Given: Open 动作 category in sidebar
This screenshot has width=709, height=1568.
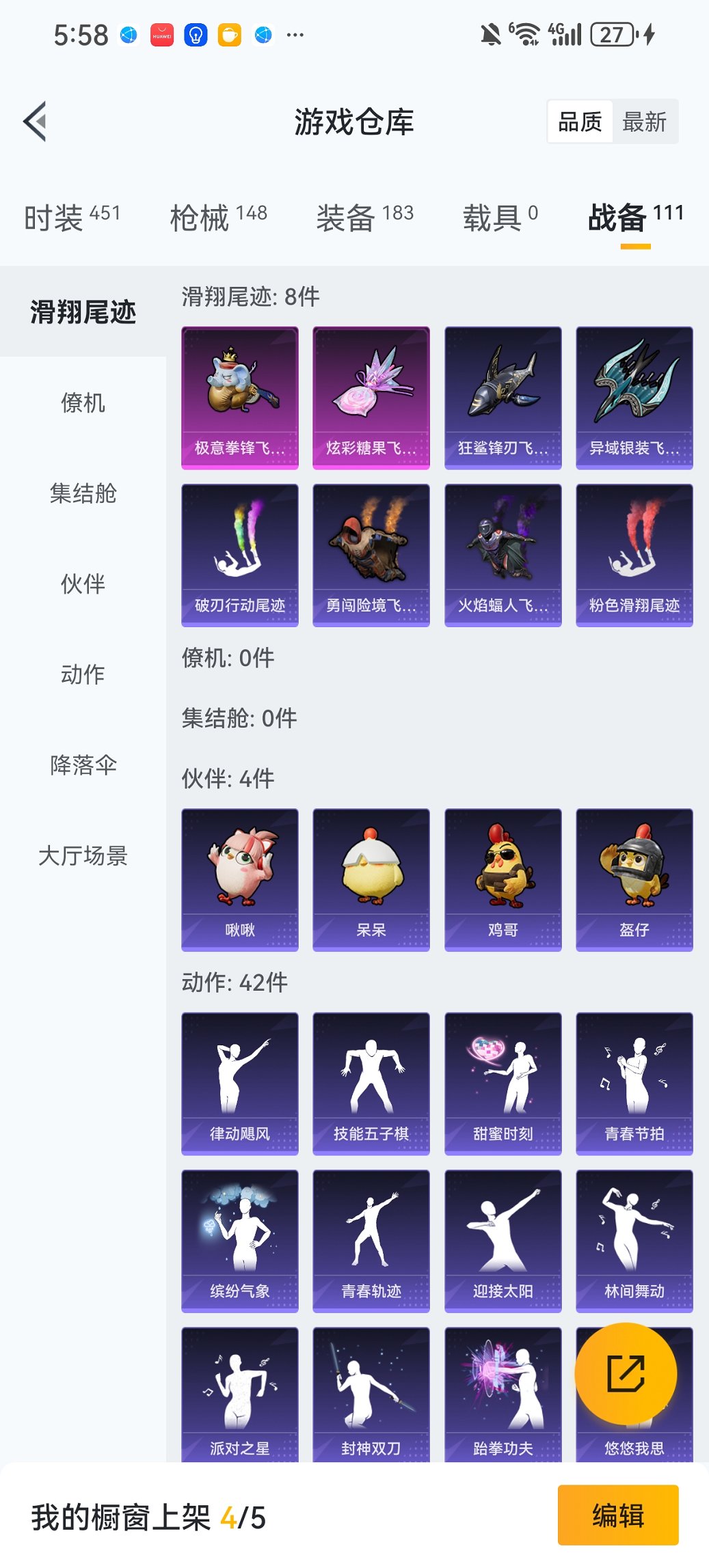Looking at the screenshot, I should coord(83,674).
